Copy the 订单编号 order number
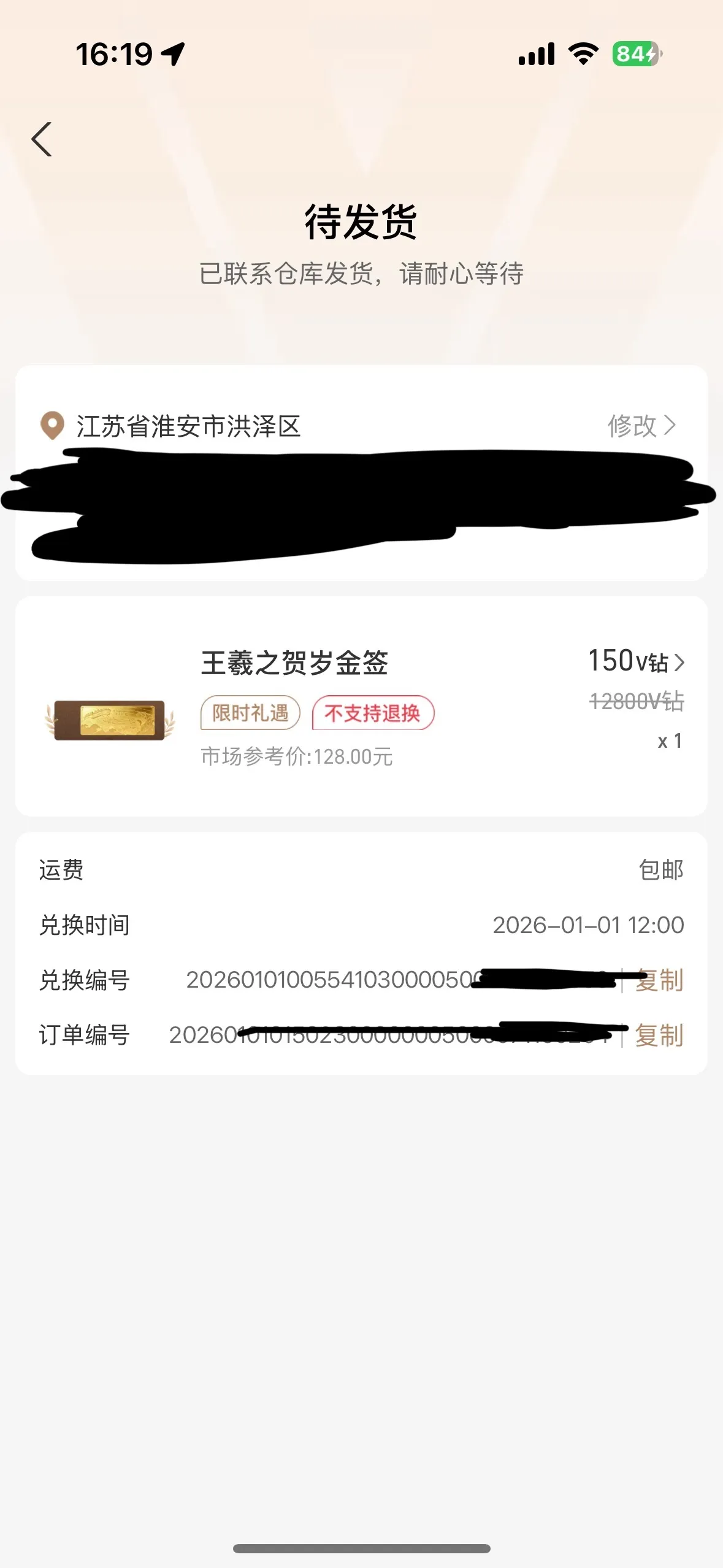 point(659,1036)
